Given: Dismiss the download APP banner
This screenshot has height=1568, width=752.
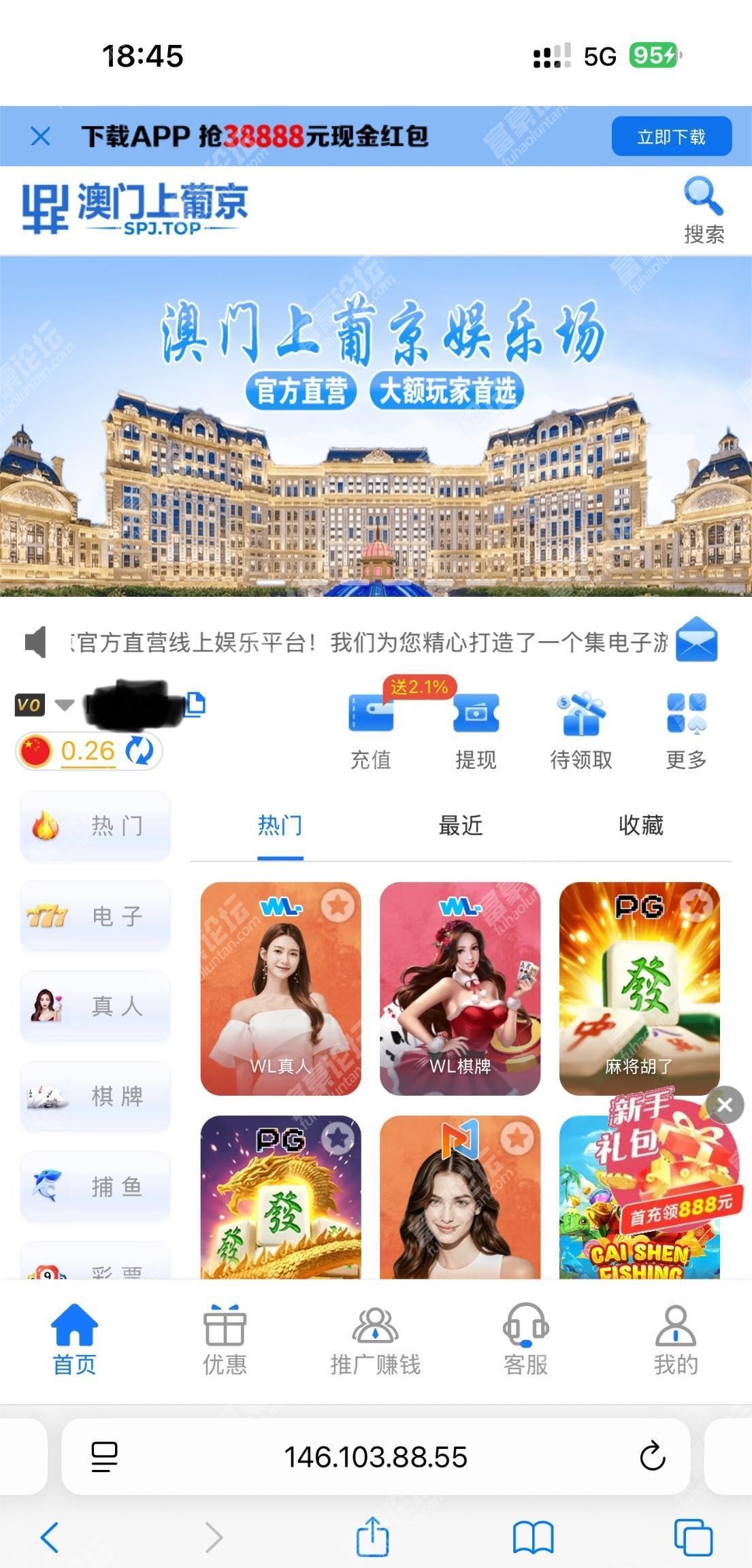Looking at the screenshot, I should coord(41,137).
